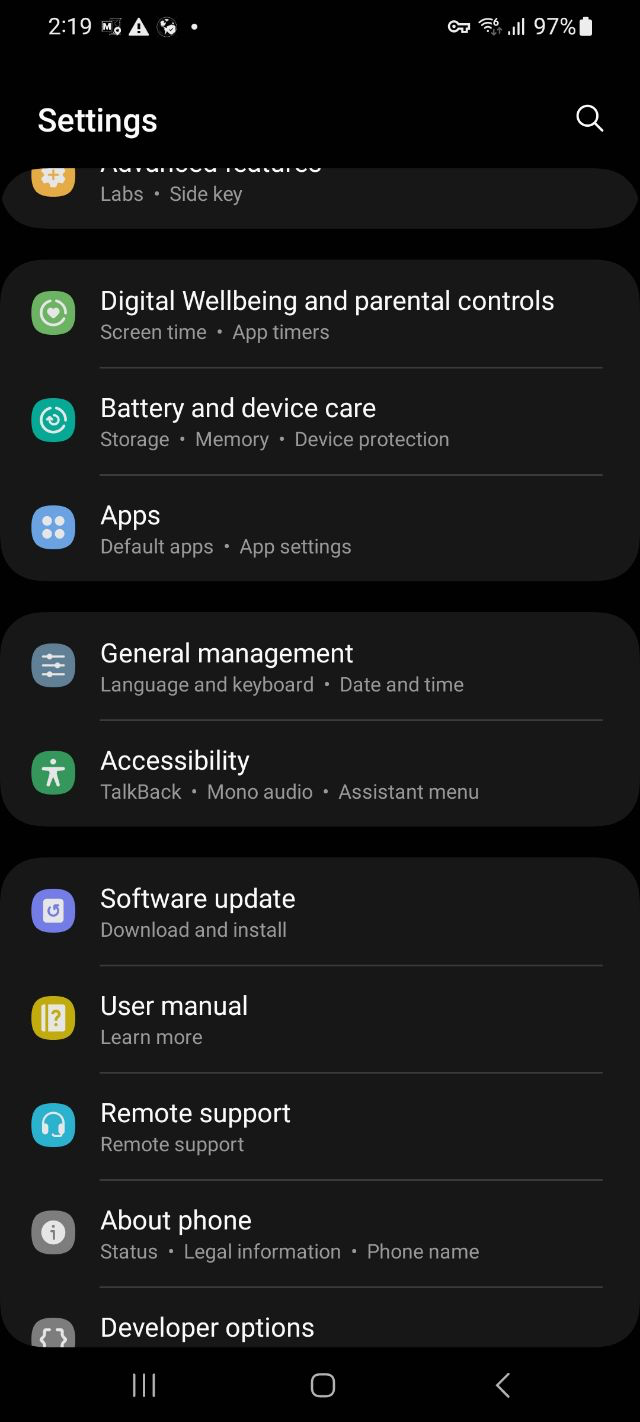Open Advanced features settings
Viewport: 640px width, 1422px height.
click(320, 195)
